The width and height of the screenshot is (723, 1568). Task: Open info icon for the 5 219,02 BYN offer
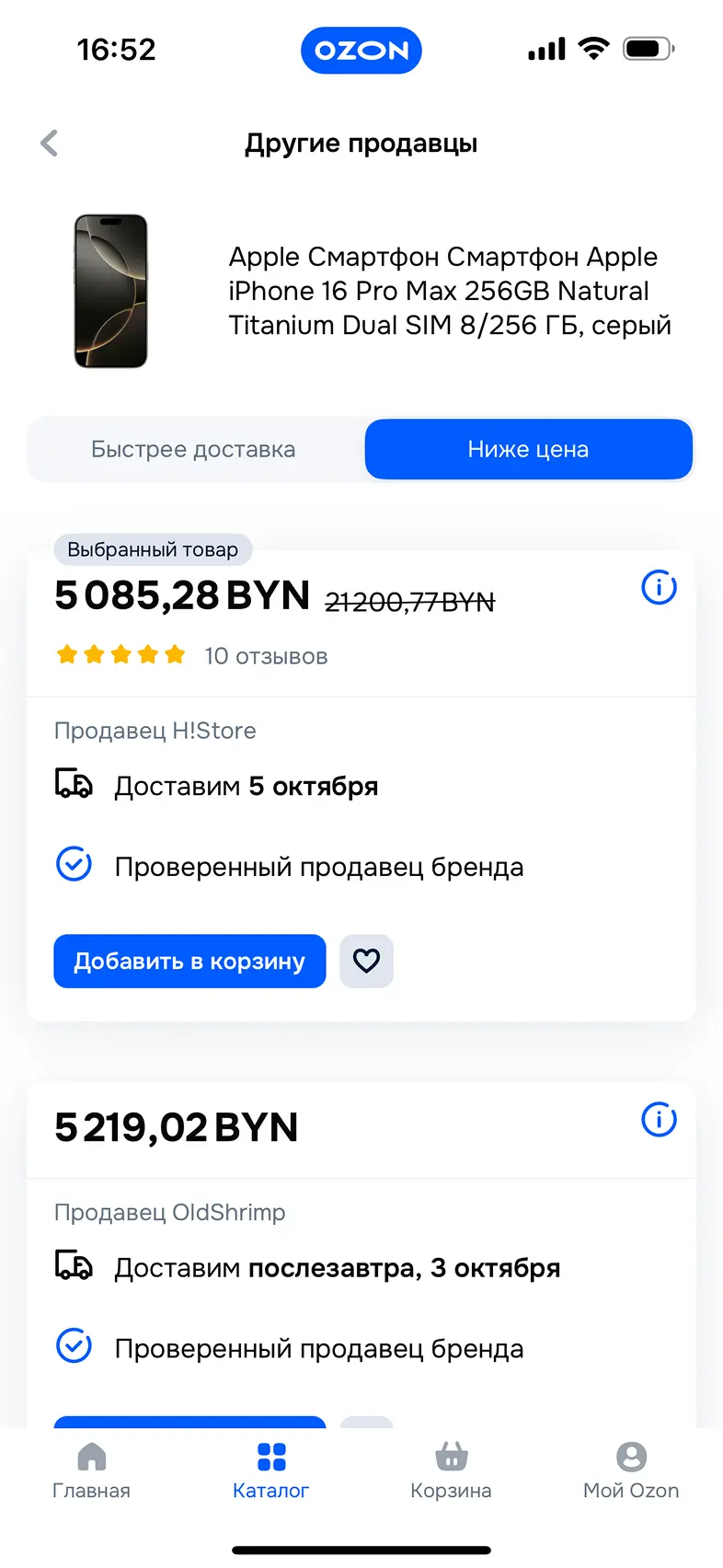click(659, 1120)
